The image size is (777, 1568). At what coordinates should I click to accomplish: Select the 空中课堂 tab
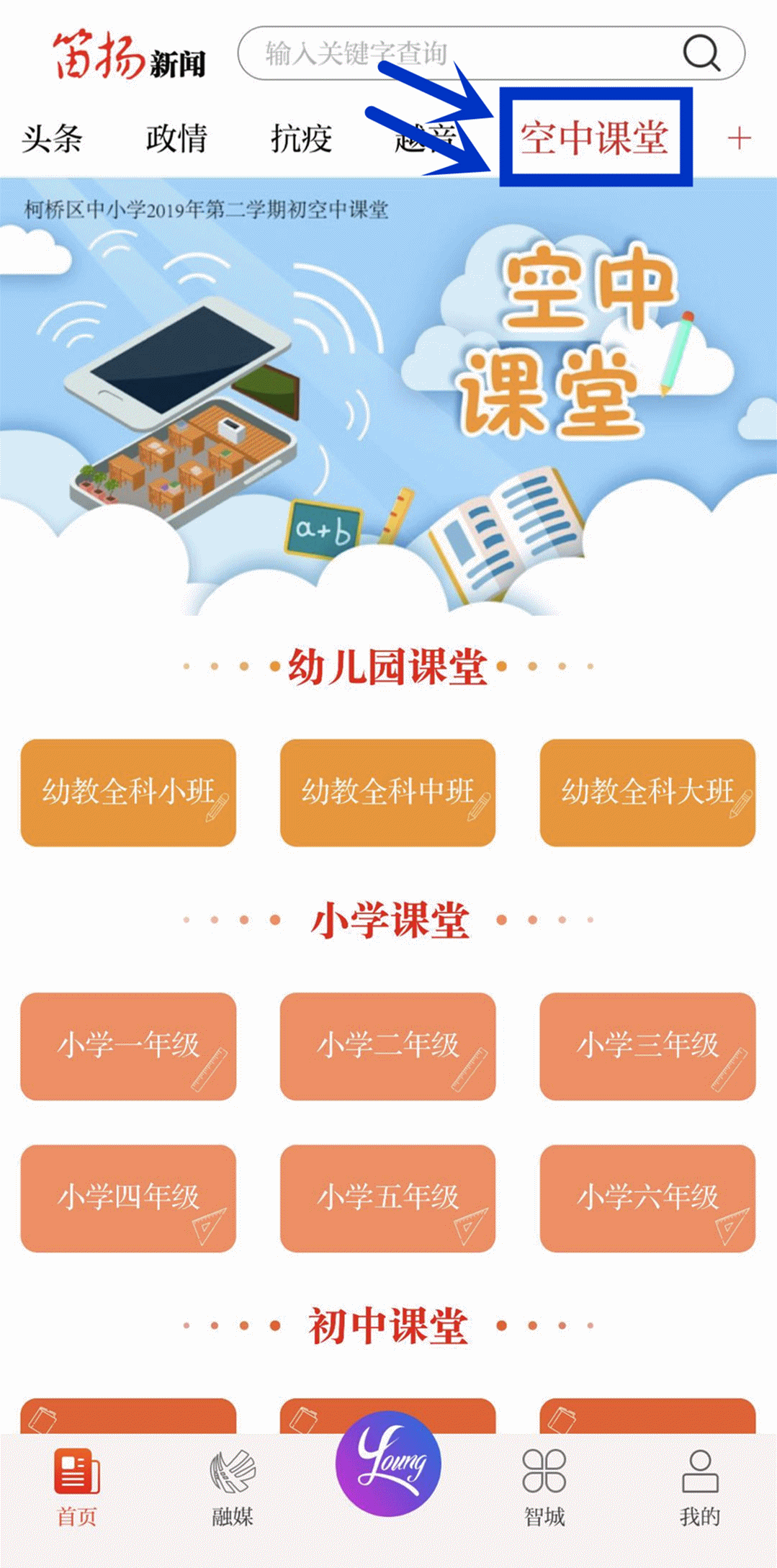pyautogui.click(x=595, y=138)
